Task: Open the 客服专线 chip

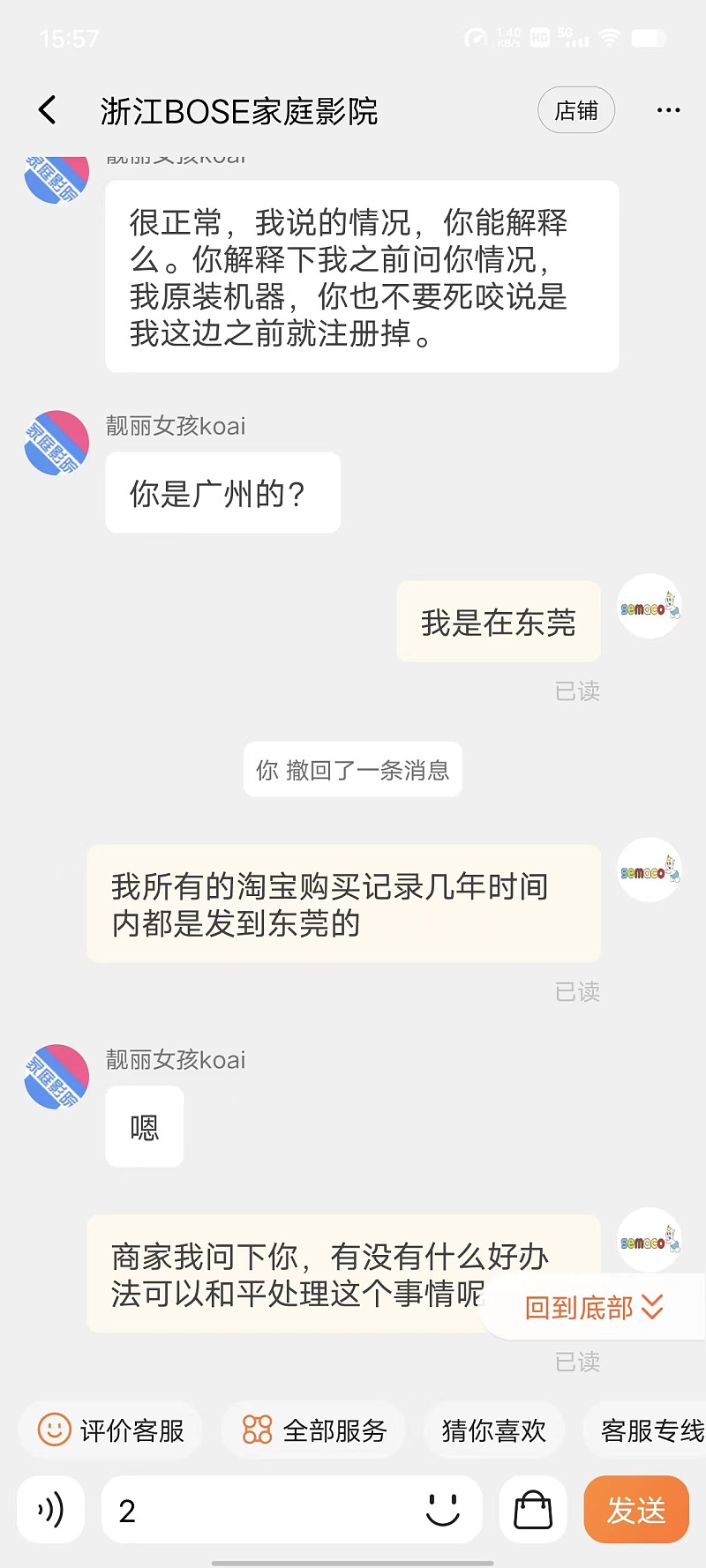Action: pyautogui.click(x=650, y=1430)
